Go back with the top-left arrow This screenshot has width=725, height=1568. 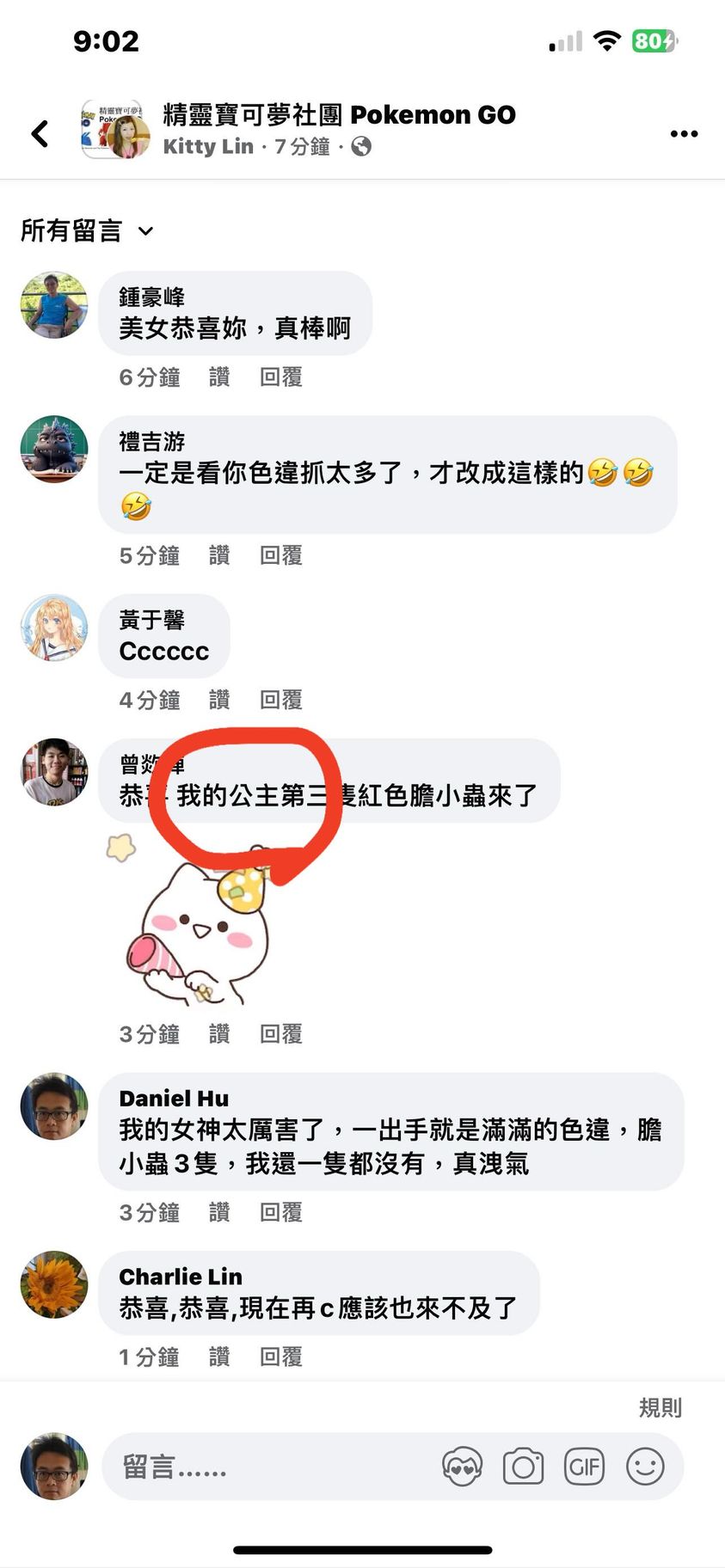[40, 133]
